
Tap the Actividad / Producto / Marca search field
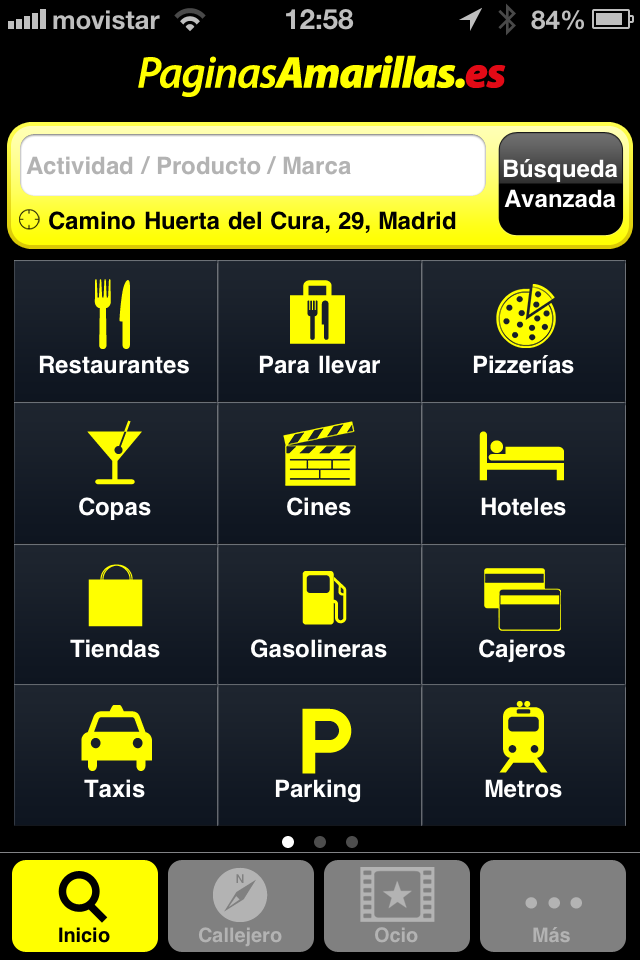click(x=252, y=166)
